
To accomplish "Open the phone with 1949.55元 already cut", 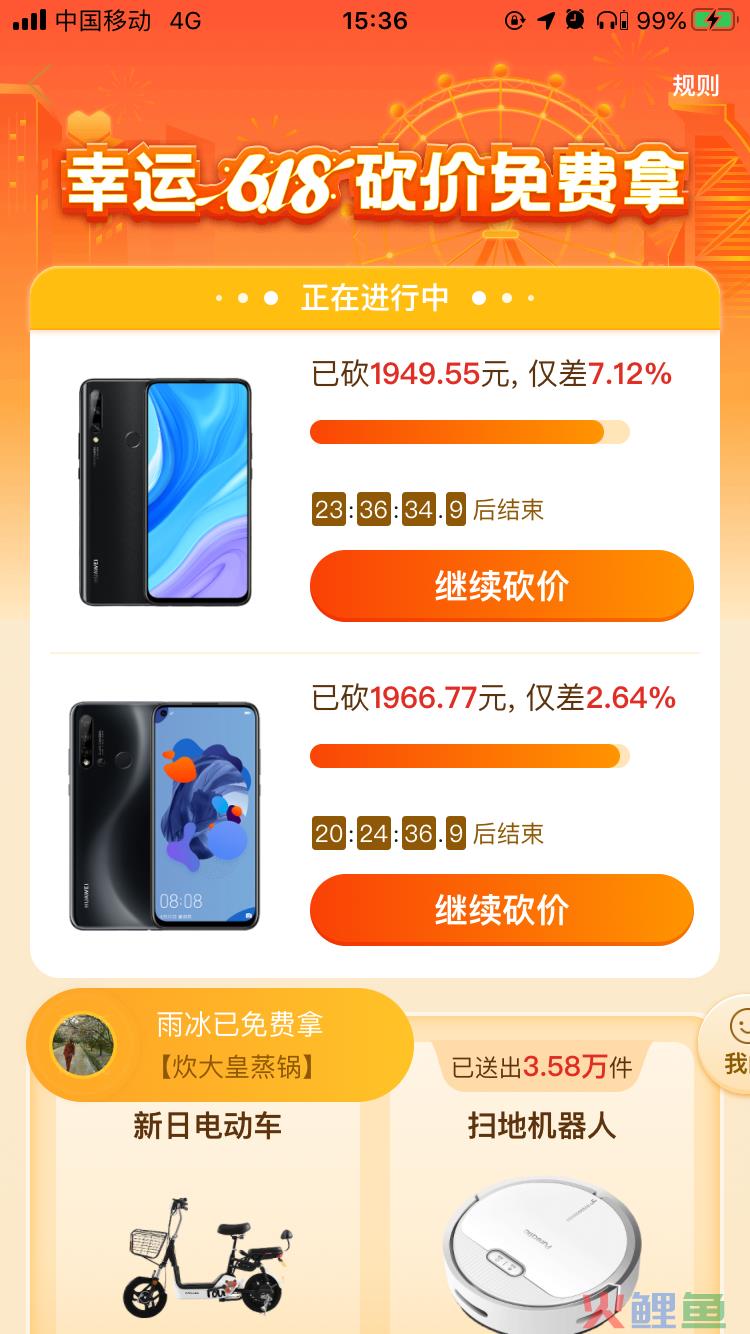I will point(165,491).
